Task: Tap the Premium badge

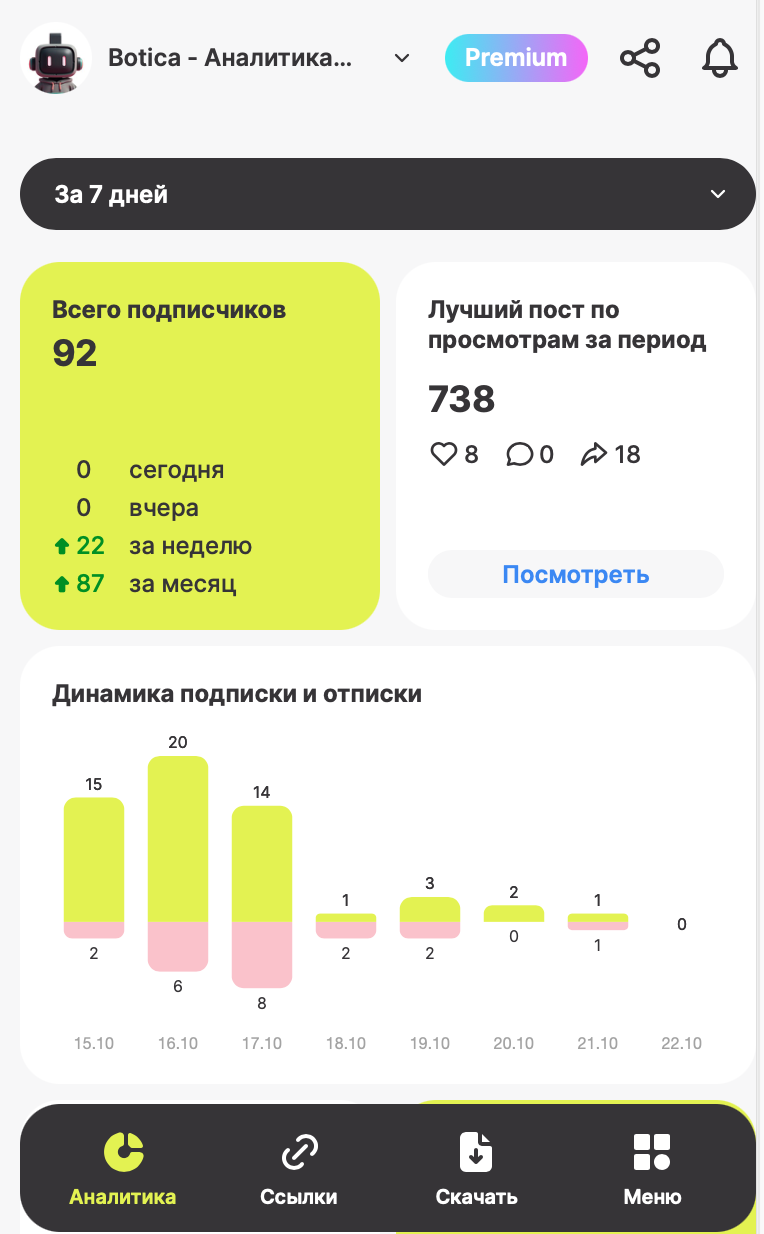Action: click(x=516, y=58)
